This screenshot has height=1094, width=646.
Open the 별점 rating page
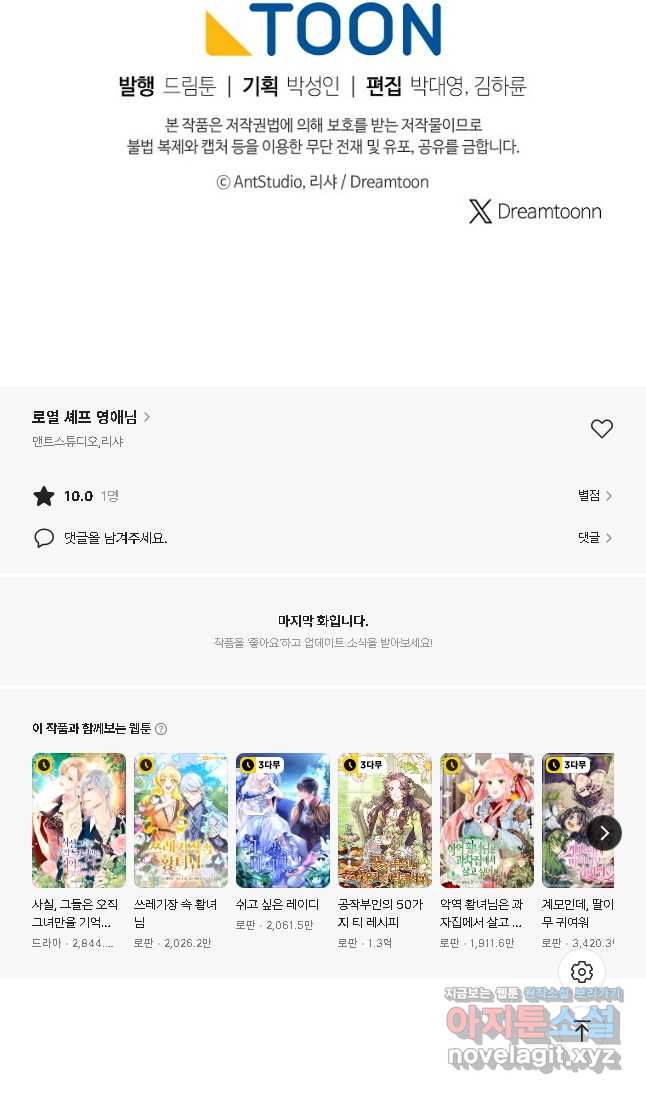(x=595, y=496)
